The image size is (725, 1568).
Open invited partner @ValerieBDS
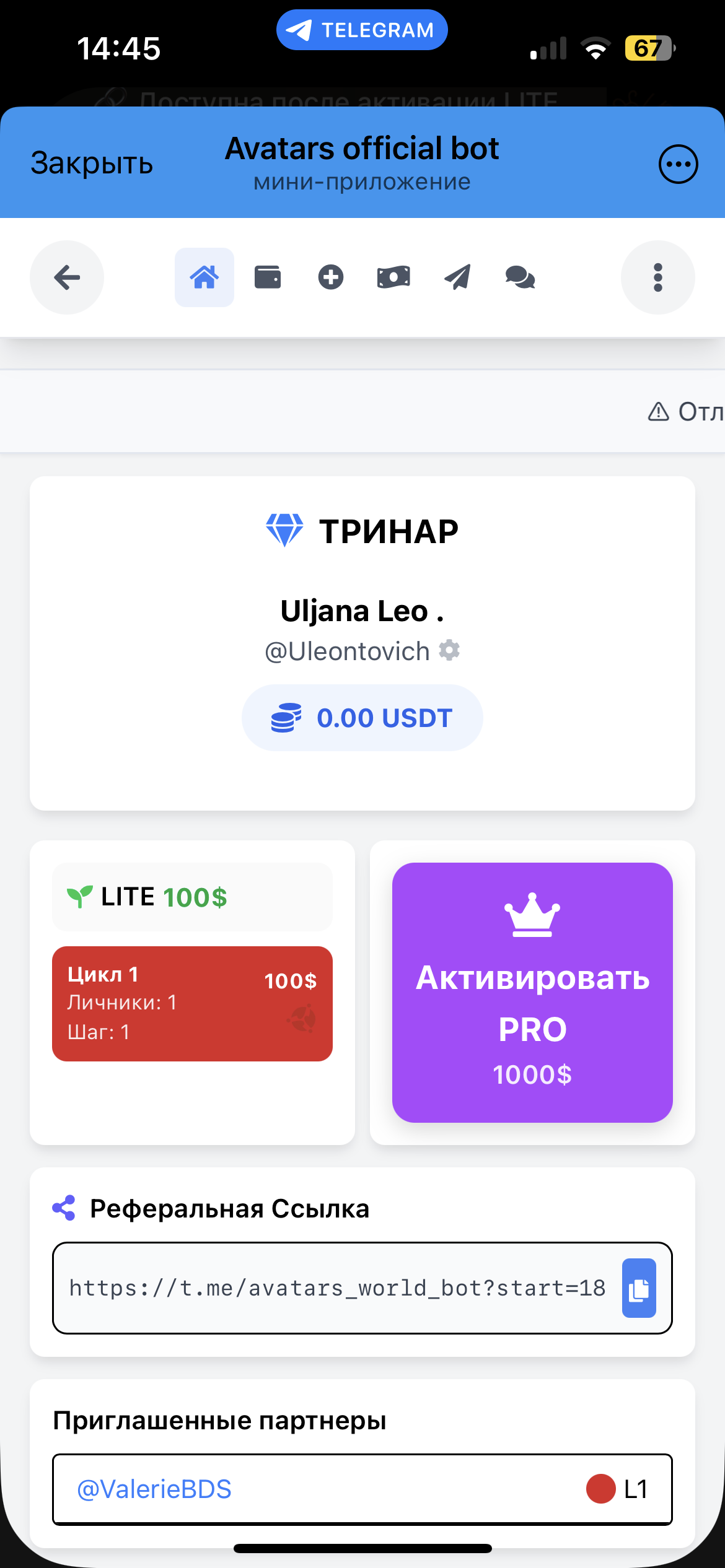(154, 1489)
